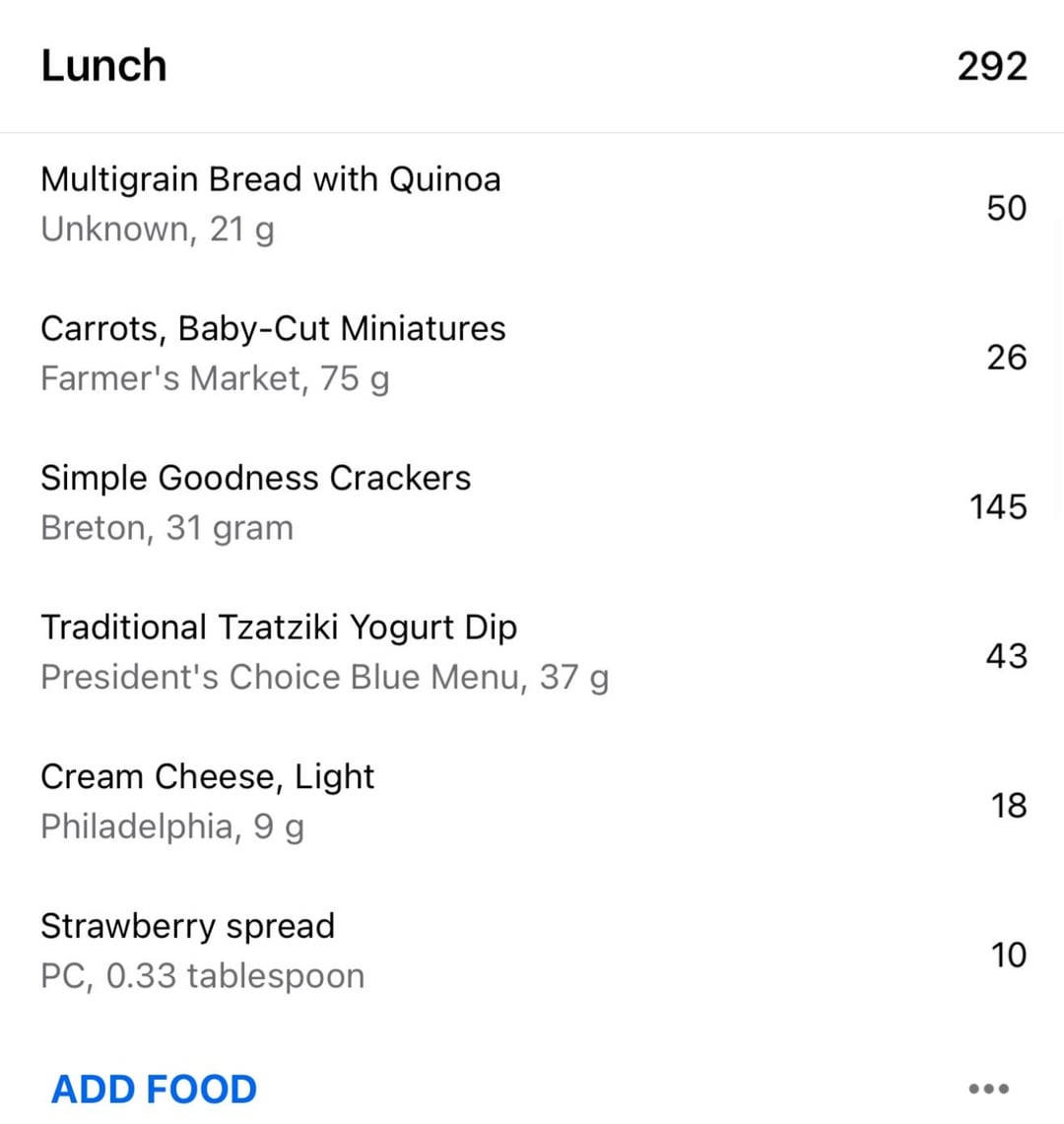This screenshot has width=1064, height=1124.
Task: Select the Simple Goodness Crackers entry
Action: point(532,504)
